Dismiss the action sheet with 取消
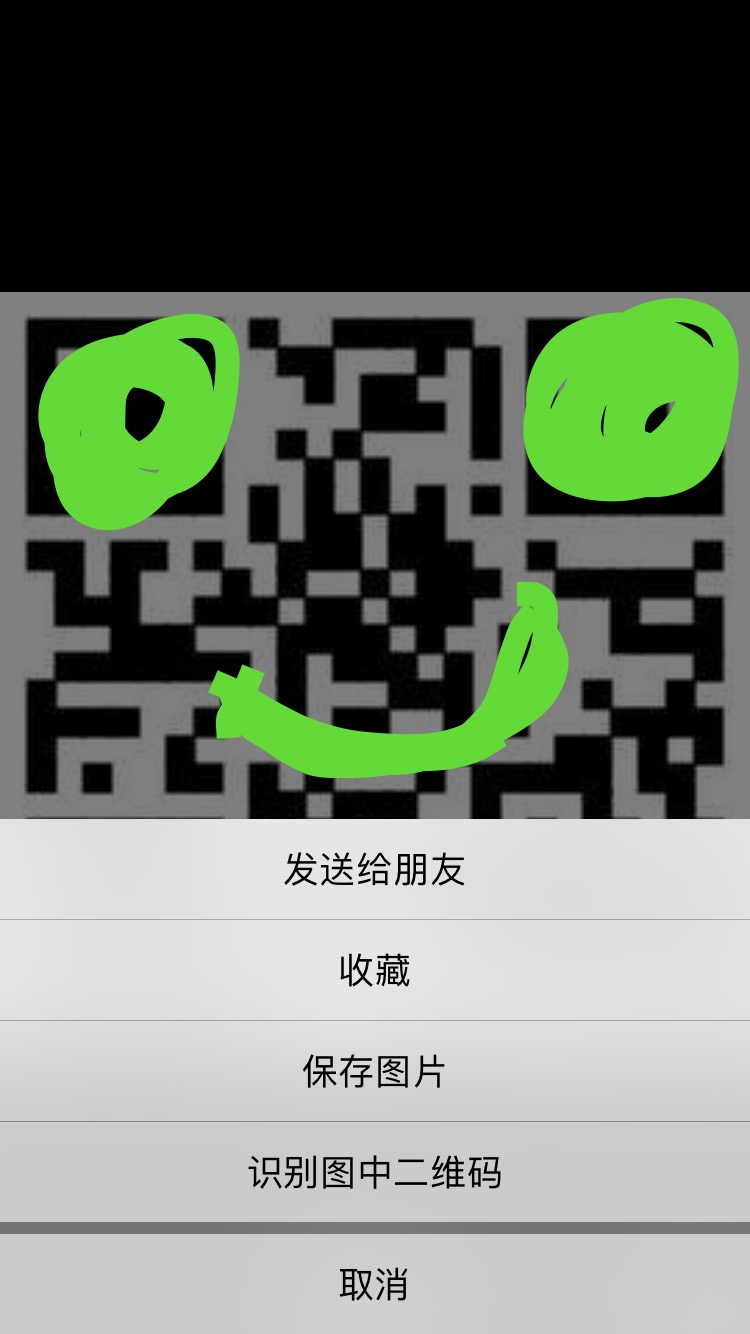Screen dimensions: 750x1334 [375, 1284]
